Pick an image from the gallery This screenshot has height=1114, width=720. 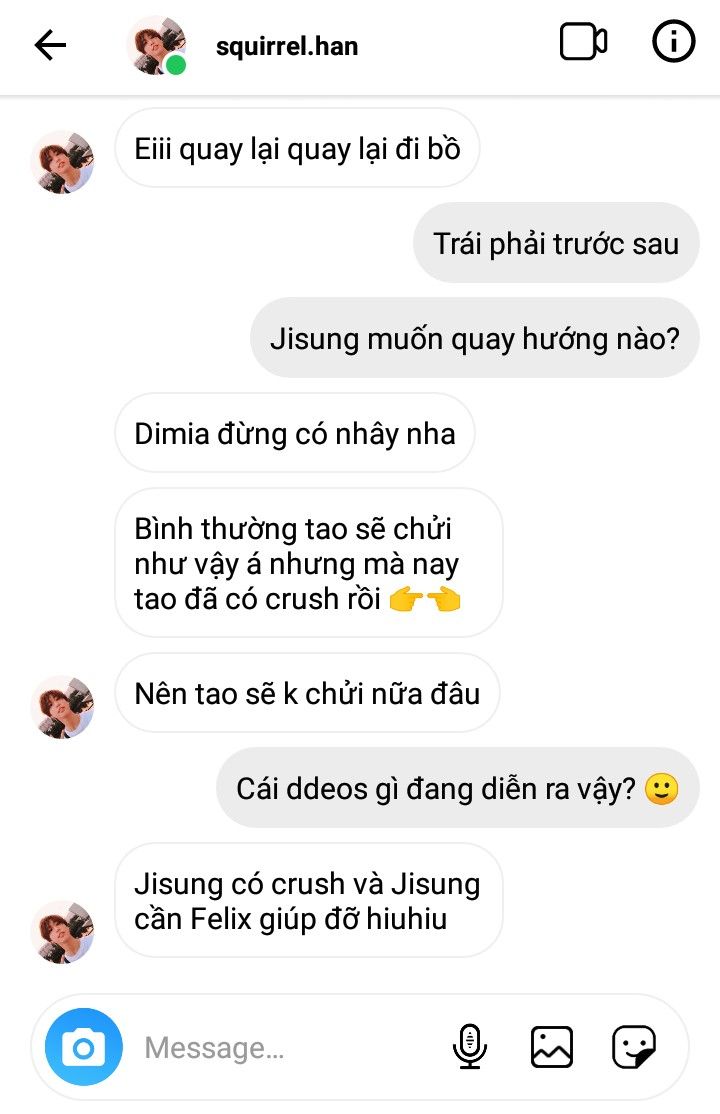552,1047
